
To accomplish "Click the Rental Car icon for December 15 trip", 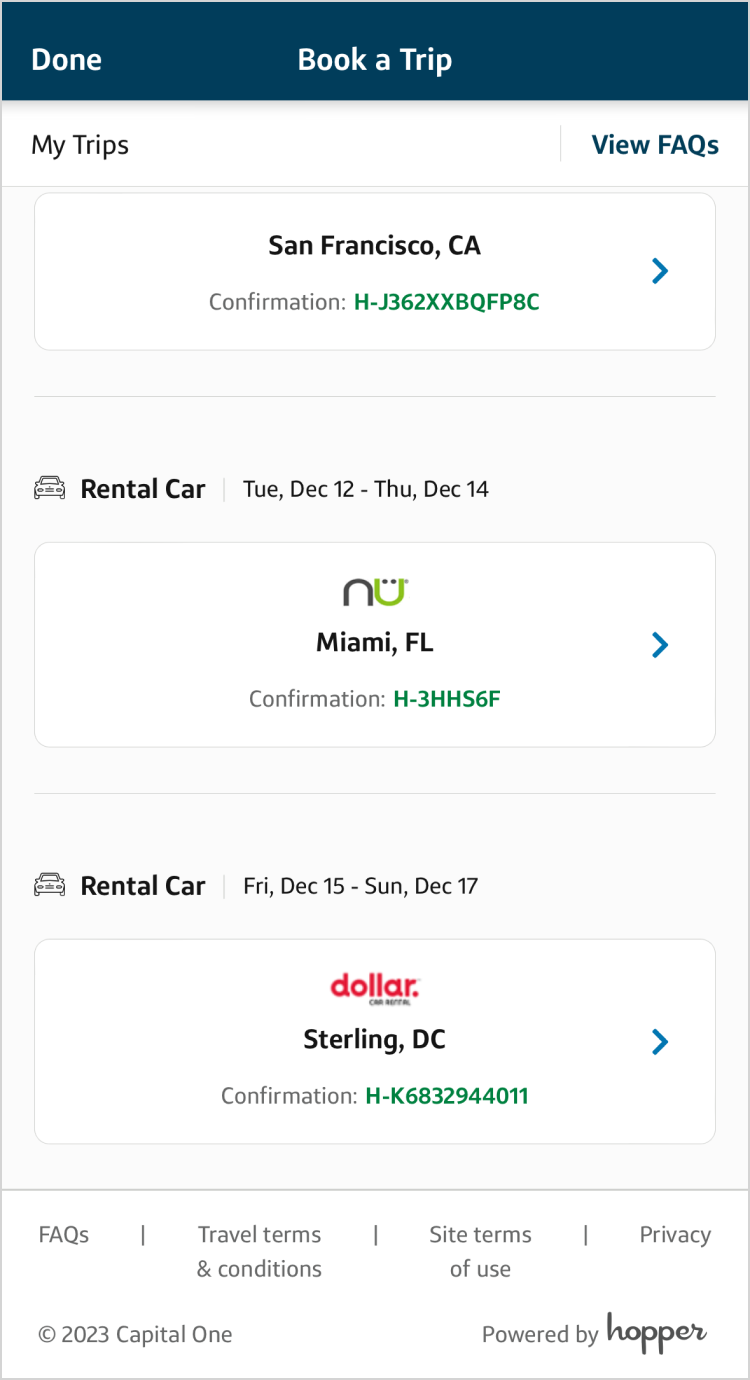I will tap(49, 885).
